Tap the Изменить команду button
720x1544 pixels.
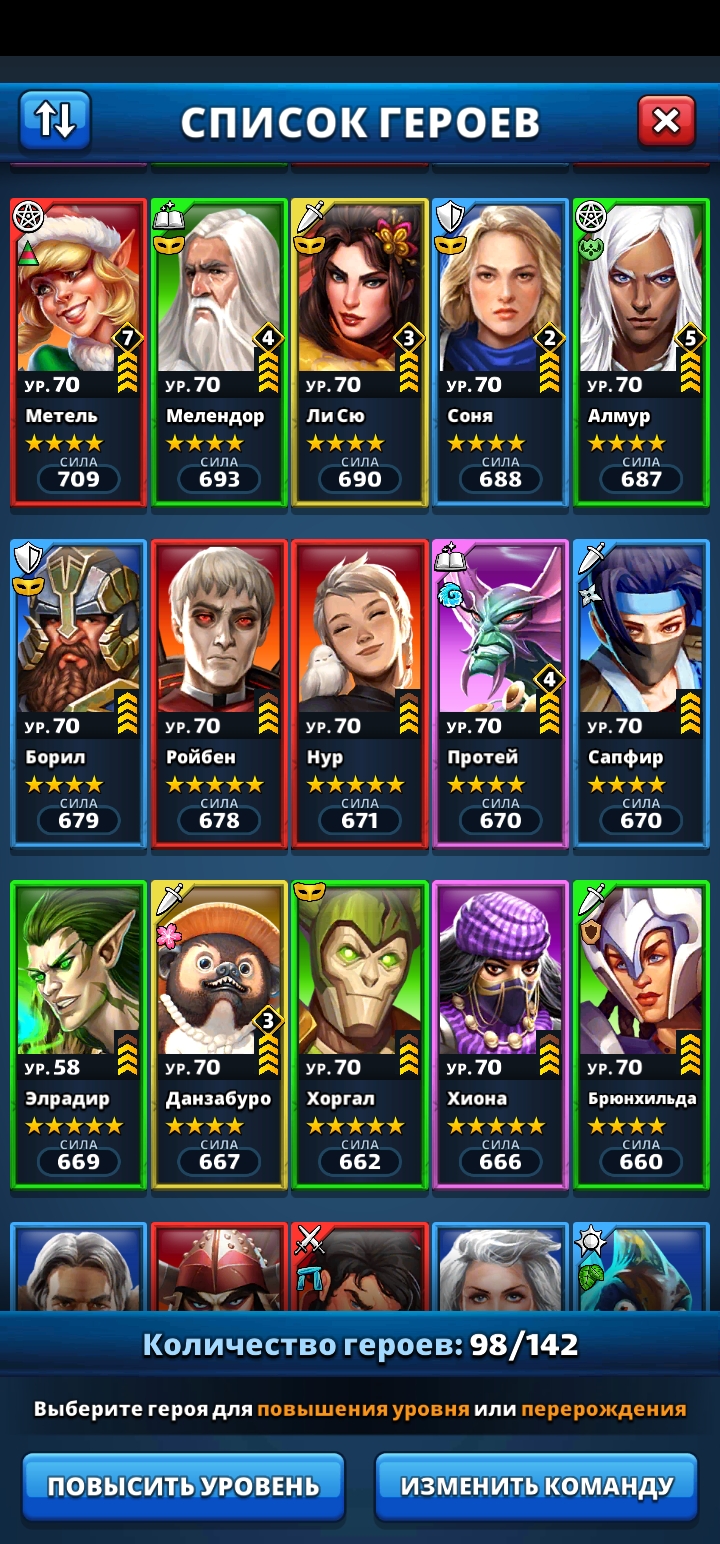coord(536,1486)
